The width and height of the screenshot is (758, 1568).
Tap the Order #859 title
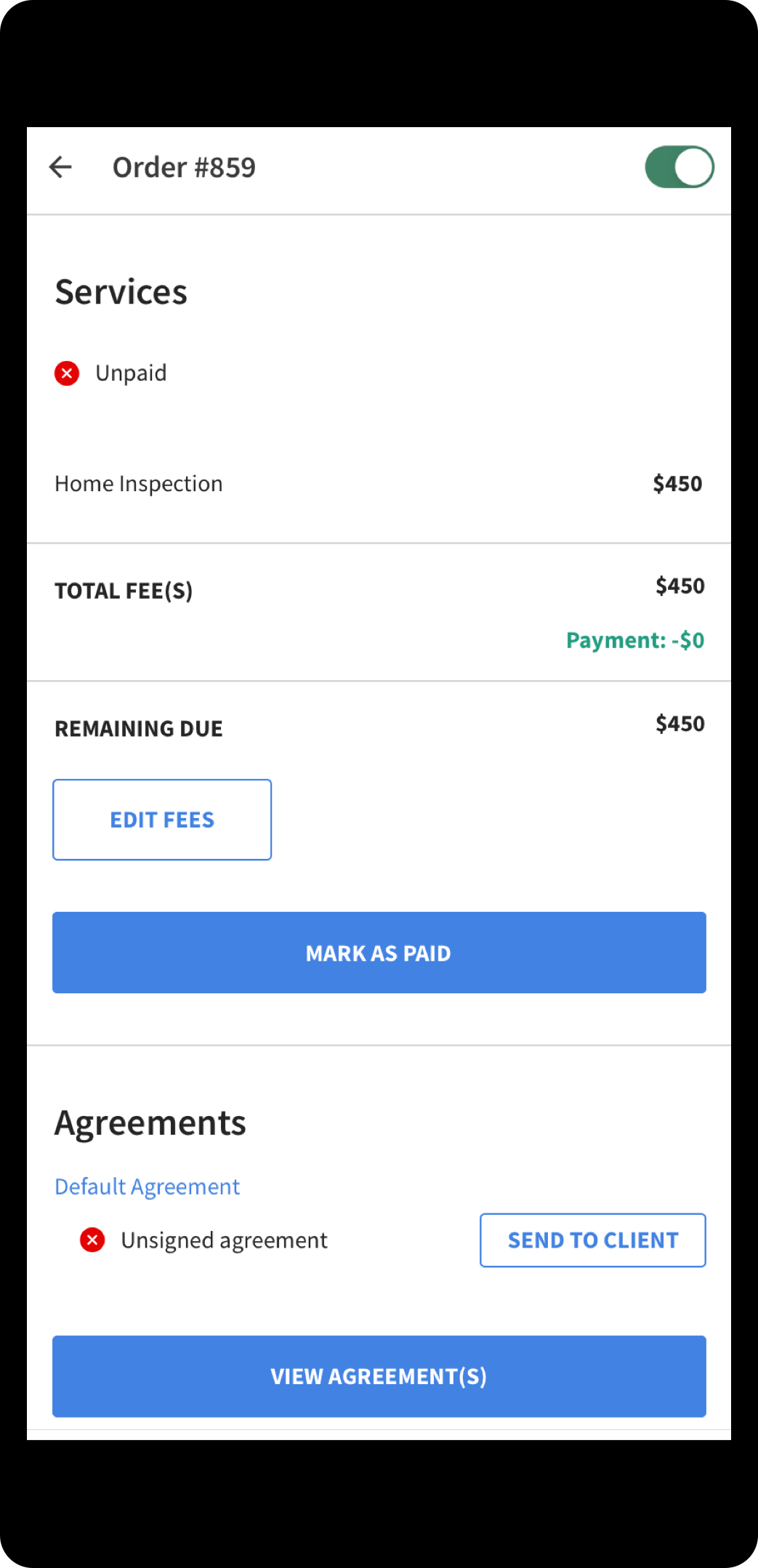click(x=184, y=167)
